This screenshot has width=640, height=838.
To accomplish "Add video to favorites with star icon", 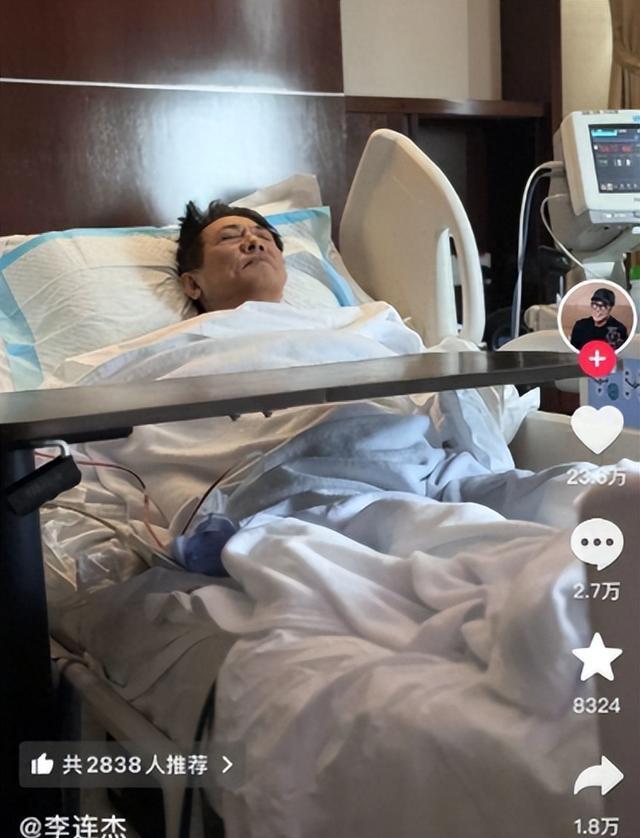I will [x=597, y=659].
